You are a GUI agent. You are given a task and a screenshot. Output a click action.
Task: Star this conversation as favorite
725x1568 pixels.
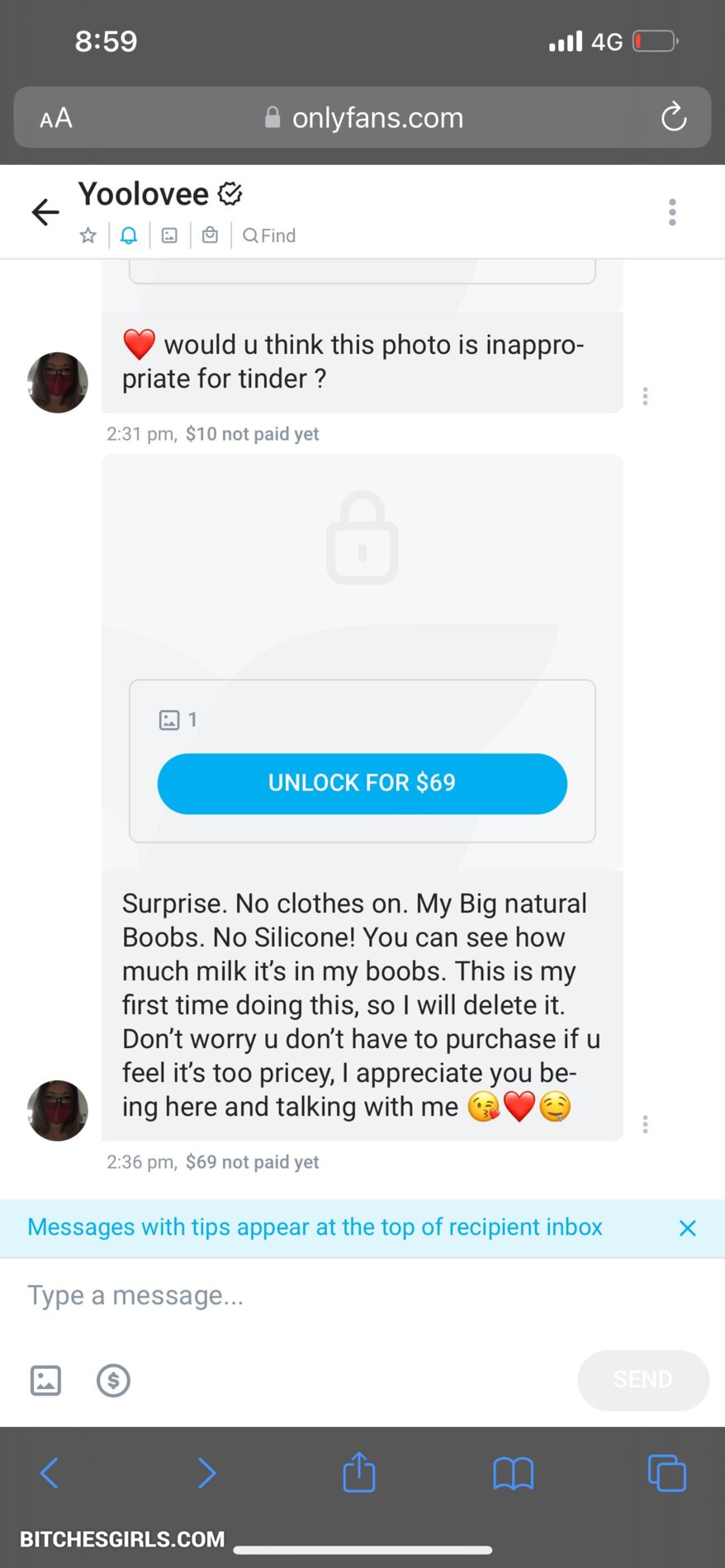[x=88, y=236]
